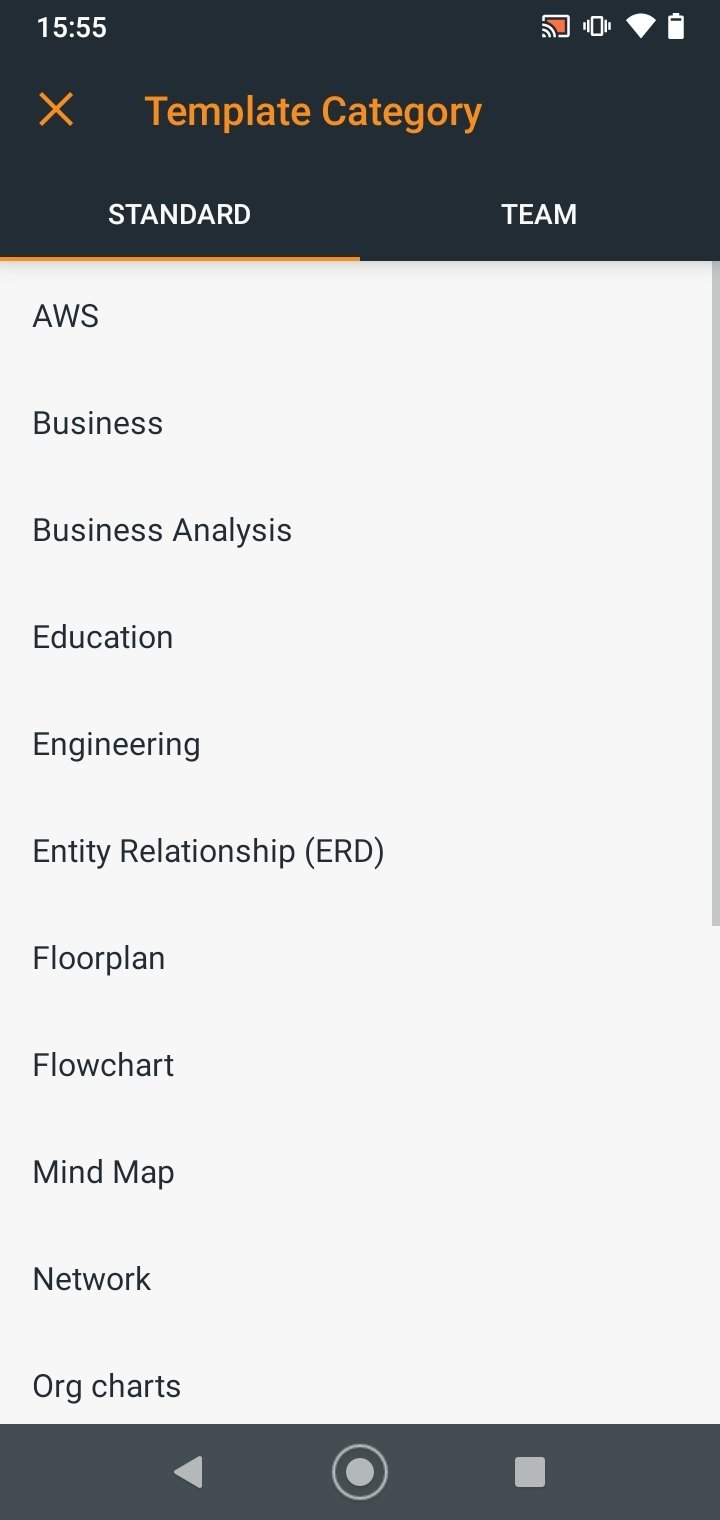Tap the system home button
Image resolution: width=720 pixels, height=1520 pixels.
pyautogui.click(x=359, y=1472)
